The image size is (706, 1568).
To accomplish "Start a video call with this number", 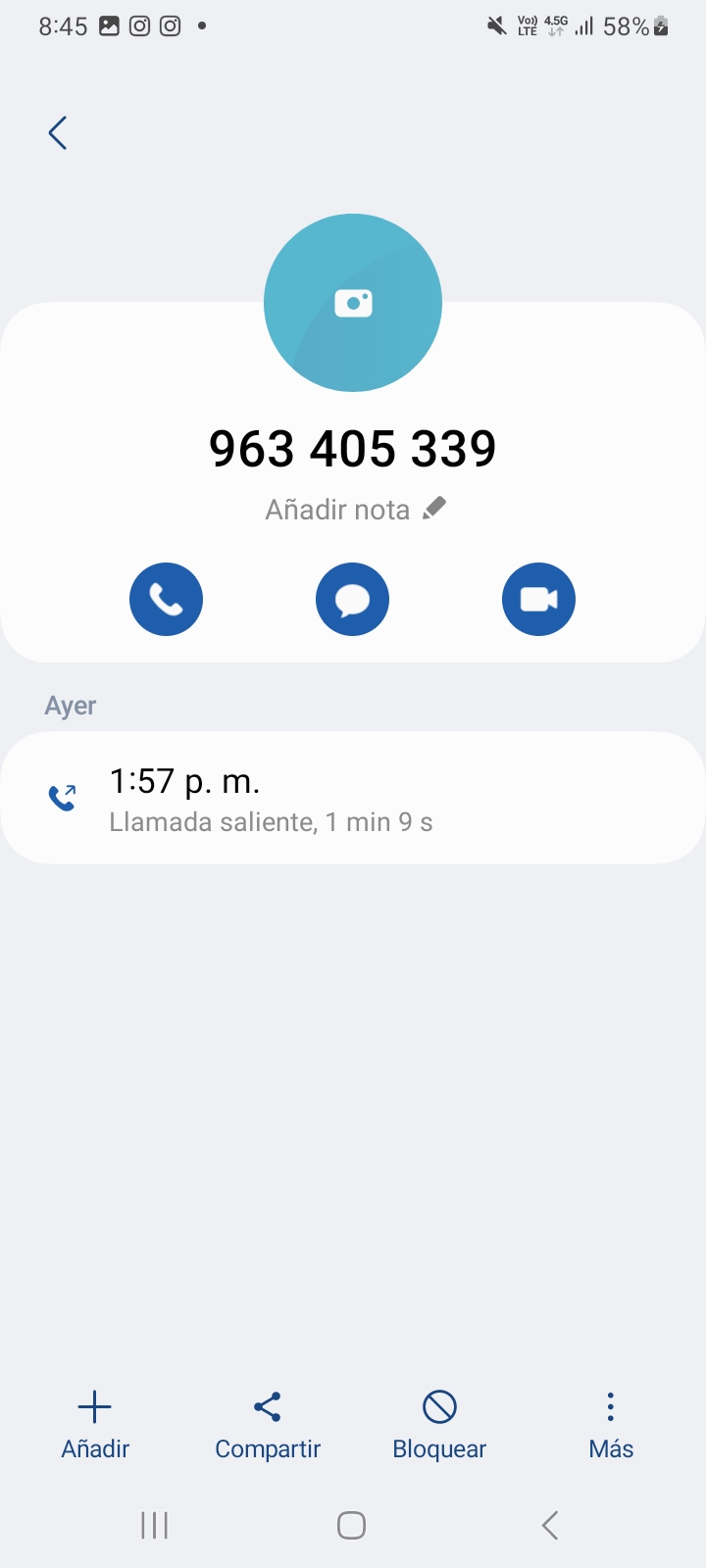I will 538,599.
